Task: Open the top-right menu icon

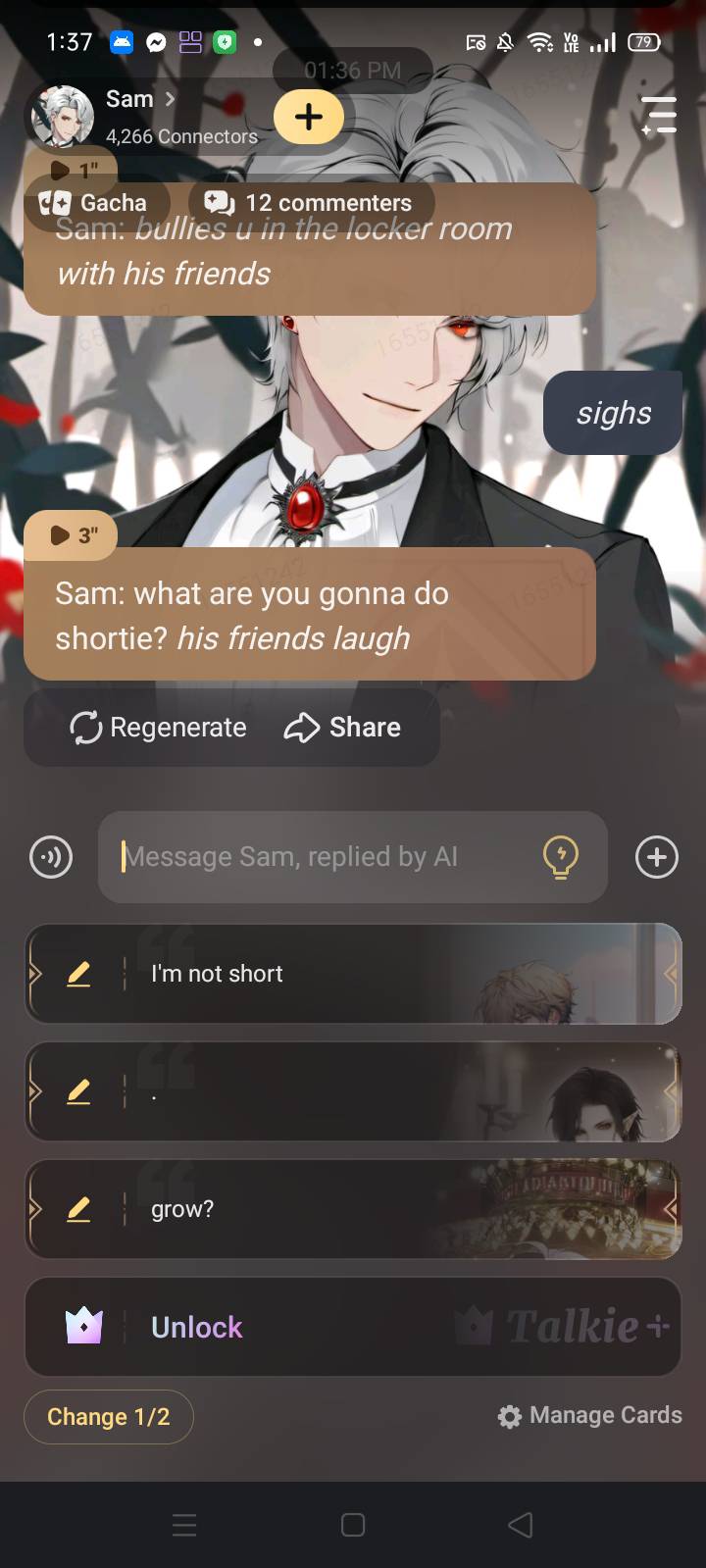Action: pyautogui.click(x=659, y=116)
